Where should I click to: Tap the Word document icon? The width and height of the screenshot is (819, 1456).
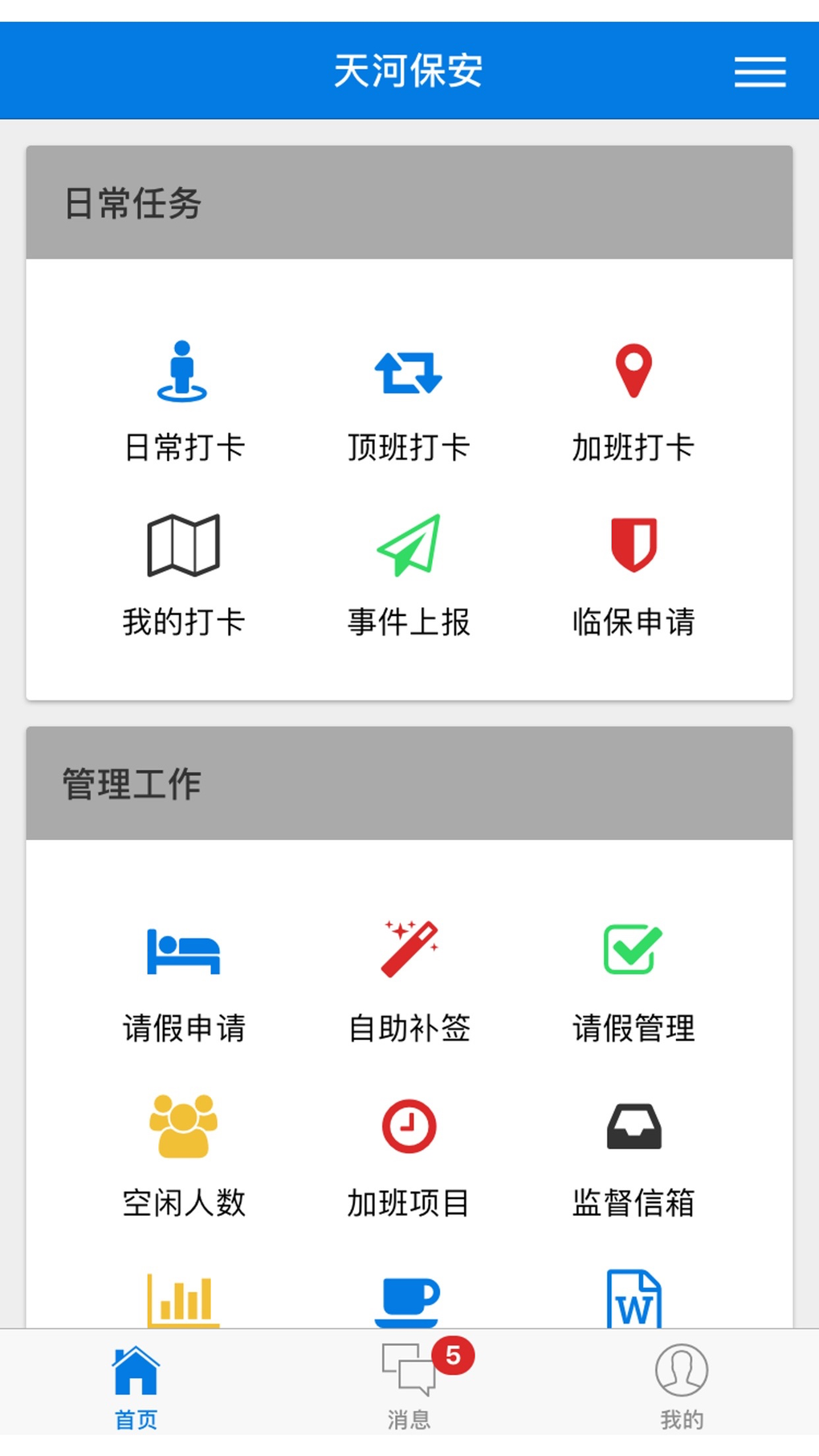pyautogui.click(x=634, y=1299)
